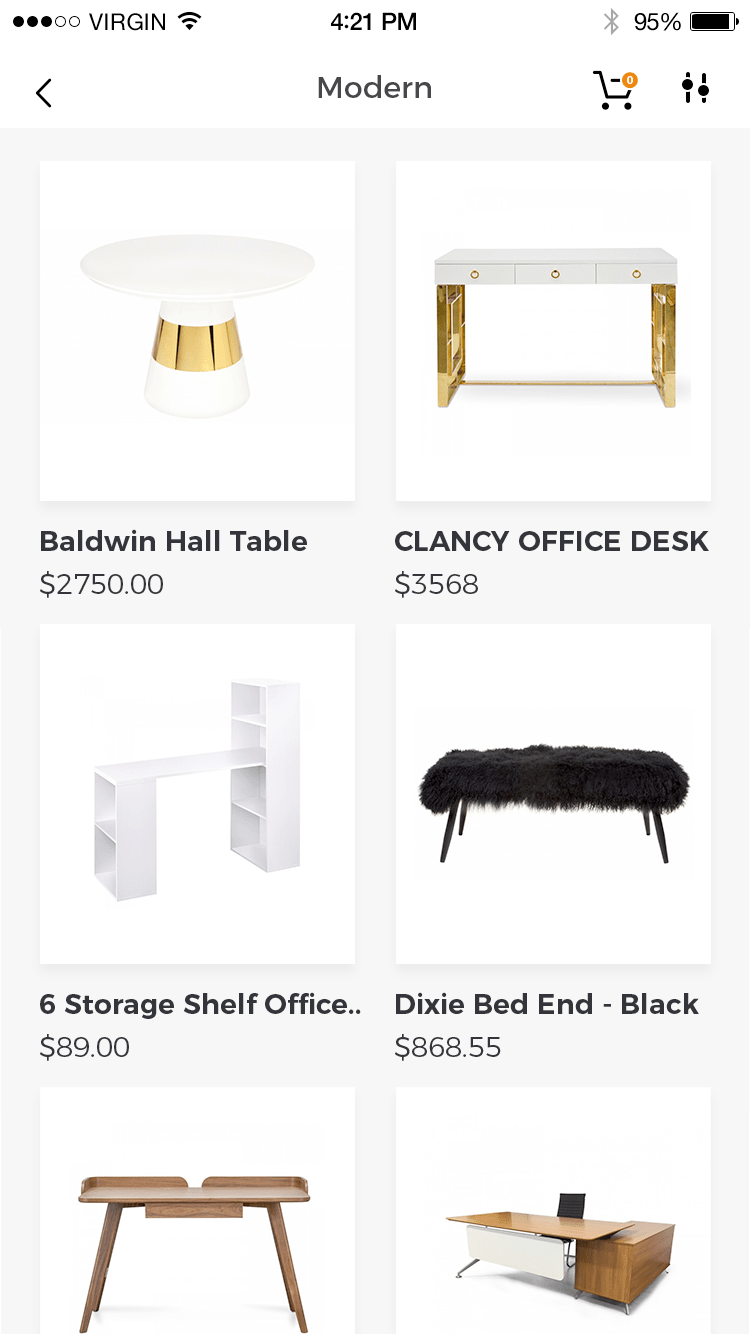The image size is (750, 1334).
Task: Open the Baldwin Hall Table product
Action: click(197, 331)
